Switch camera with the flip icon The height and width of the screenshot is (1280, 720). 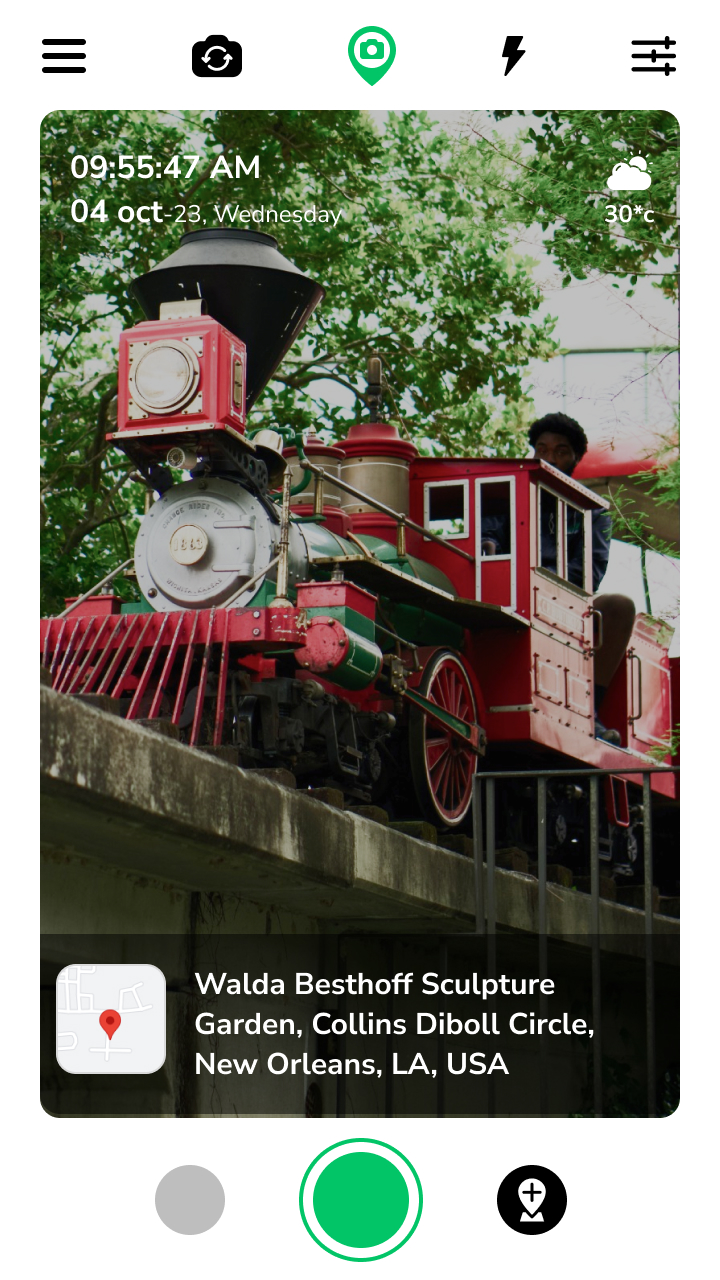[x=217, y=56]
